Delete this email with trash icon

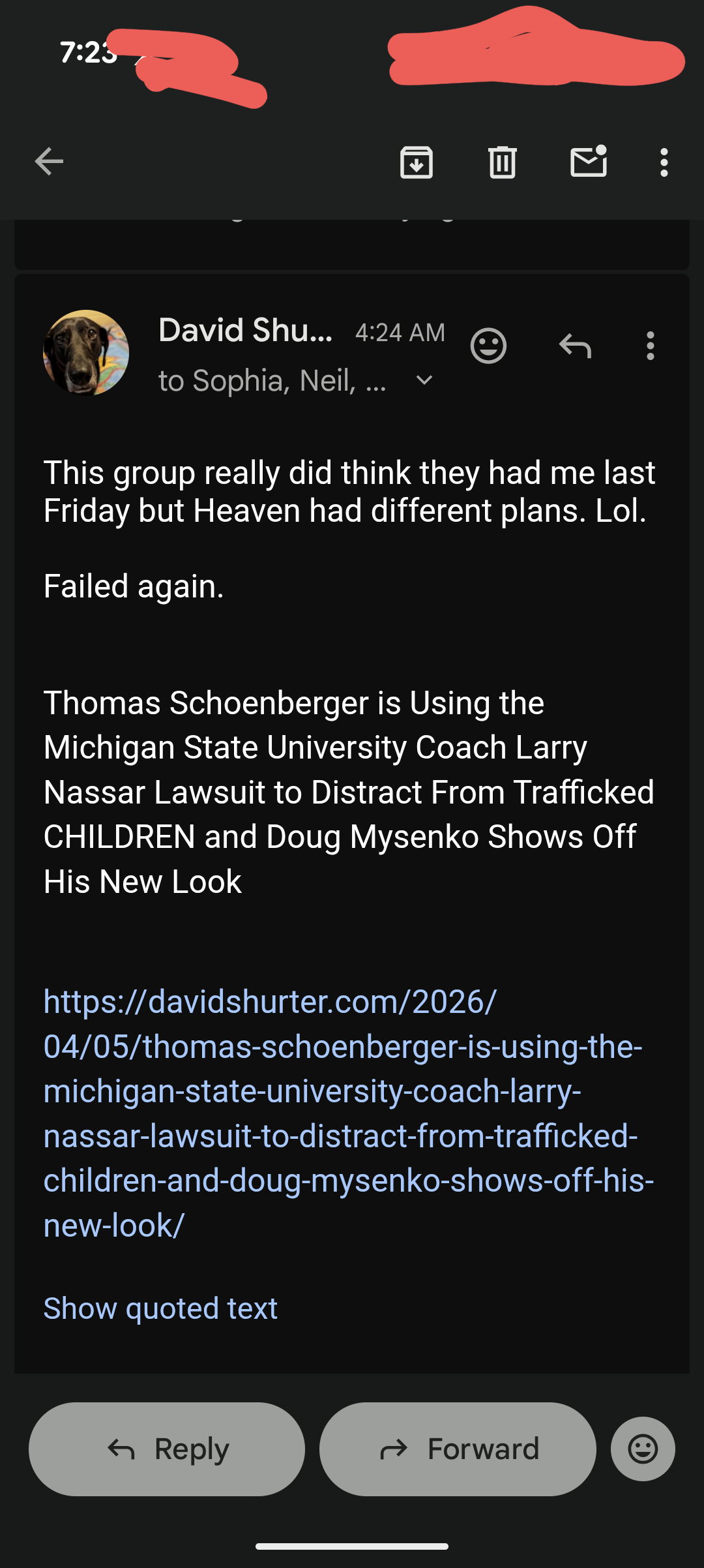(x=502, y=162)
